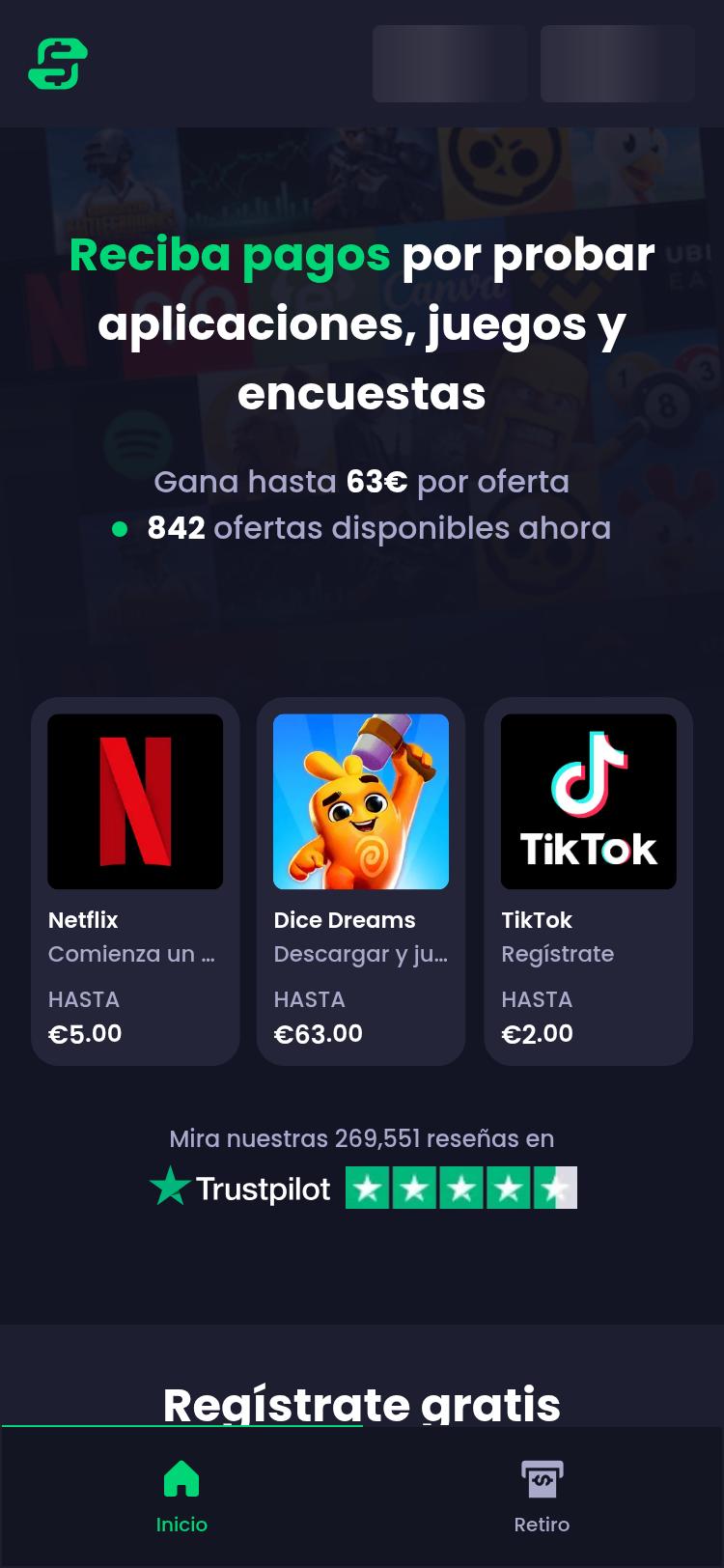
Task: Click the left button in the top bar
Action: point(449,64)
